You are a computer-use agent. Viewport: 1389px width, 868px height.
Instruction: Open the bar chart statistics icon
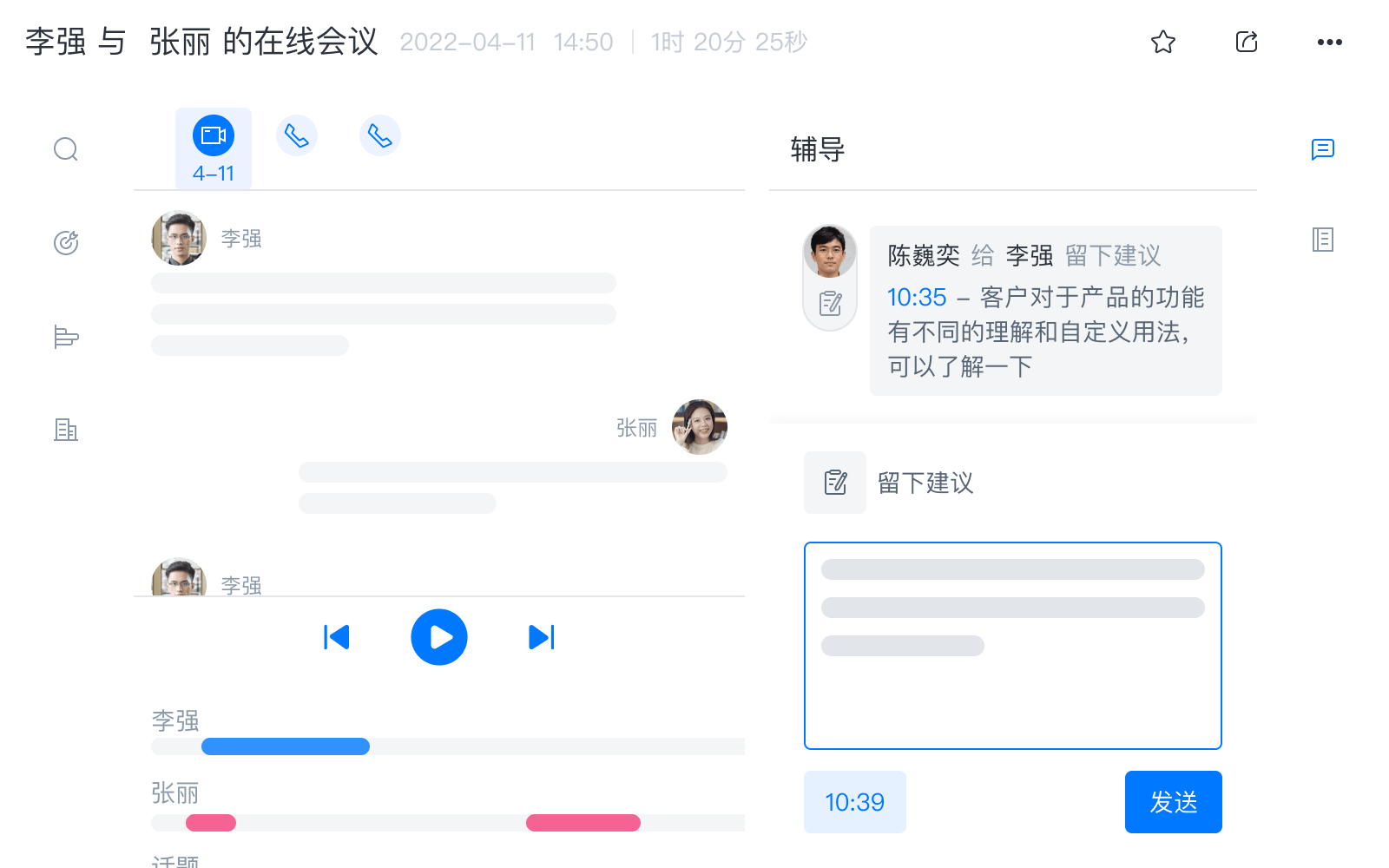(x=66, y=336)
